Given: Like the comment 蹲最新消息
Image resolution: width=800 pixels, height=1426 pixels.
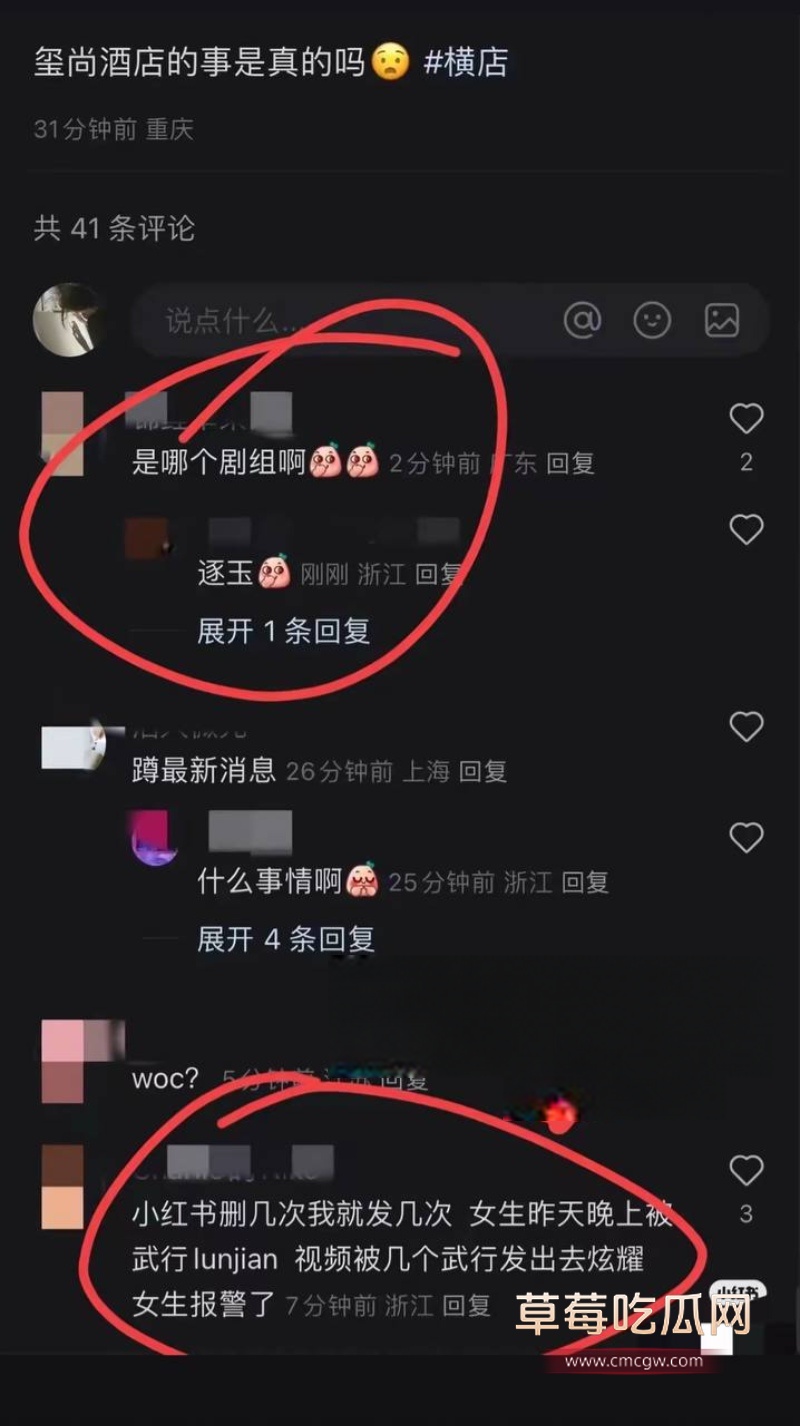Looking at the screenshot, I should coord(746,727).
